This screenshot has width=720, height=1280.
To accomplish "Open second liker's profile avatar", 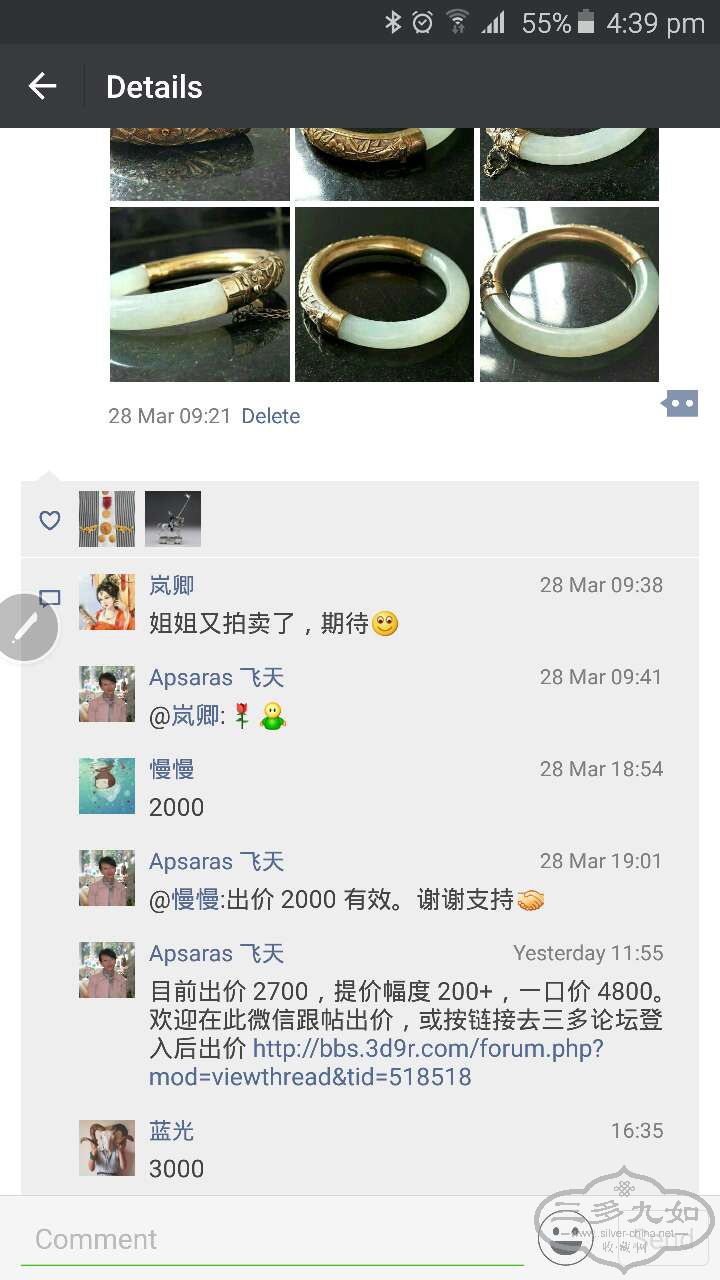I will 173,518.
